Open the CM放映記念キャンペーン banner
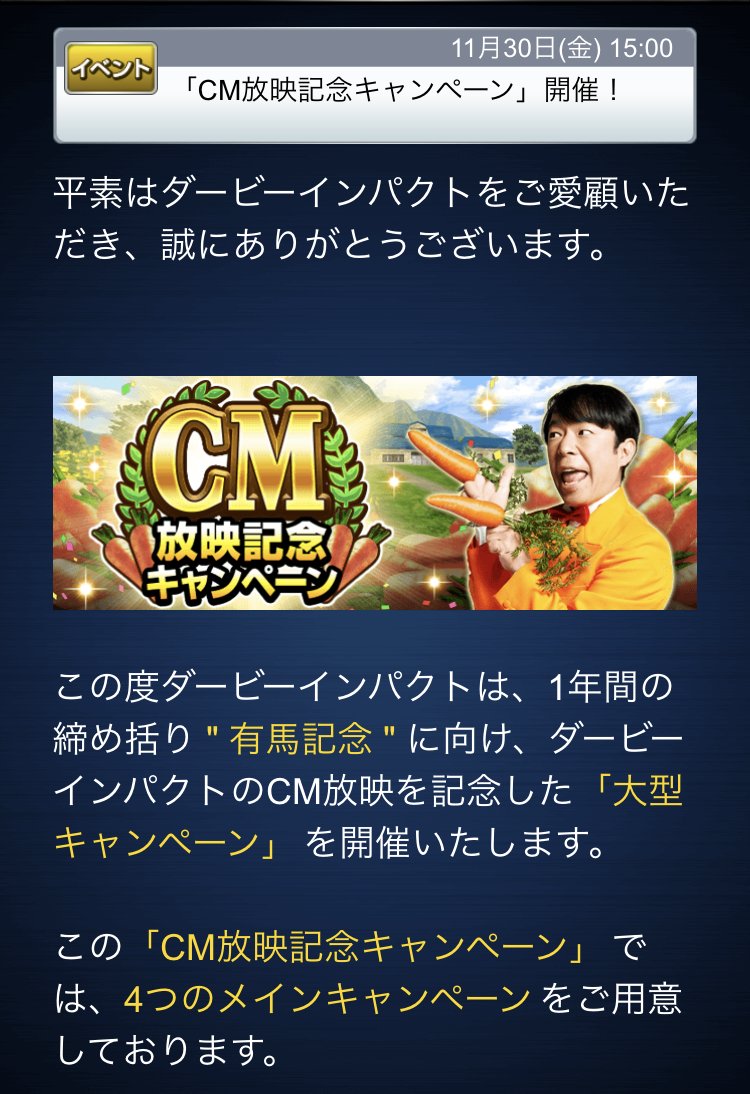 [x=374, y=492]
